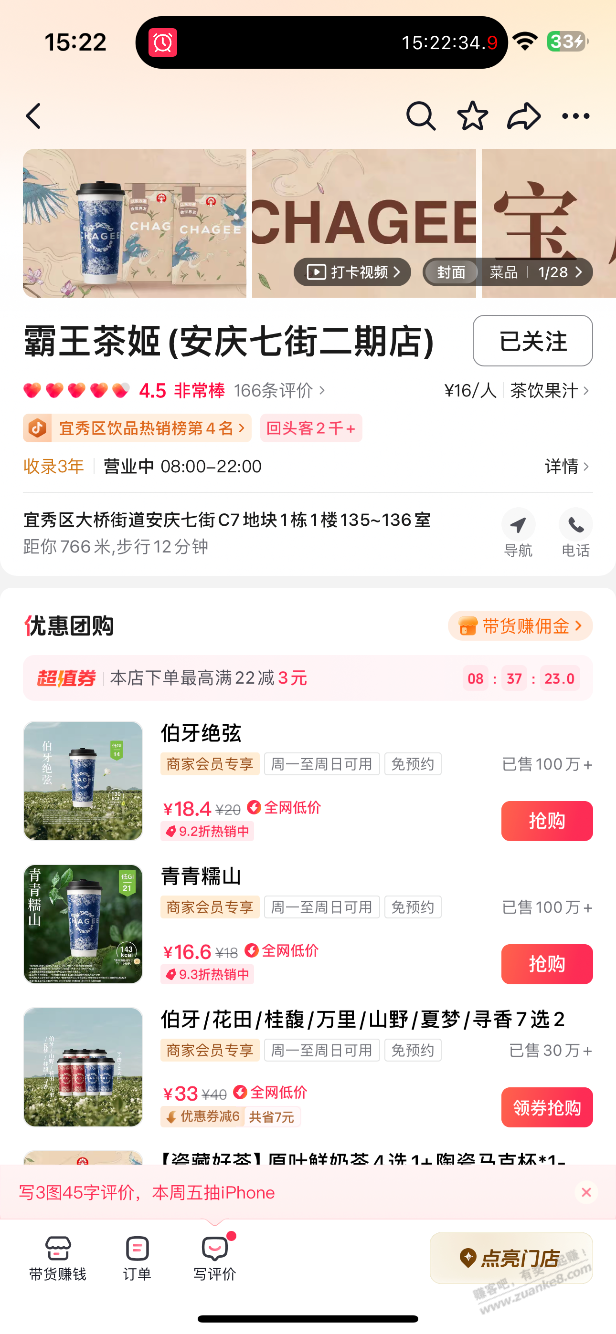Tap 领券抢购 for the 7选2 deal
The width and height of the screenshot is (616, 1334).
546,1108
